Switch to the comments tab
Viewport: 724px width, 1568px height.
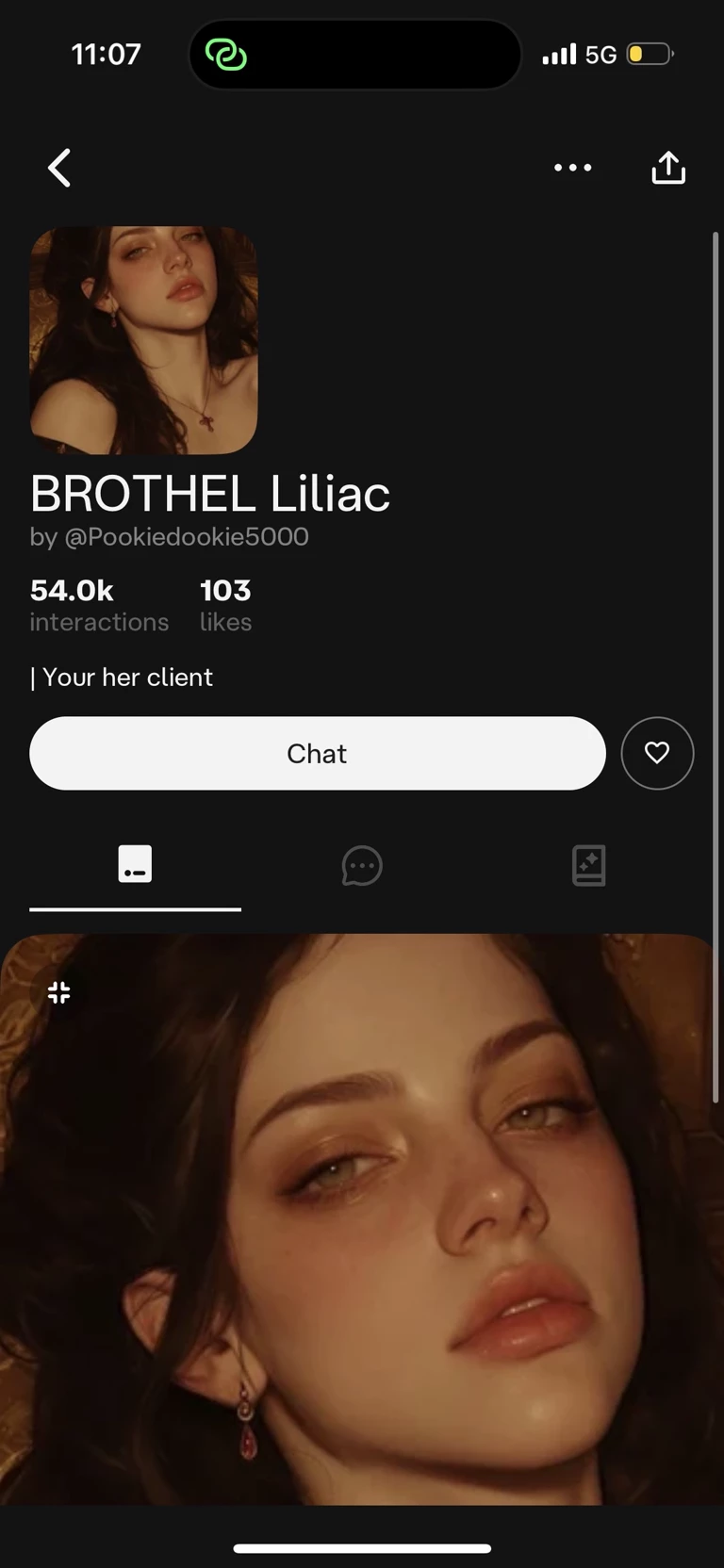(x=362, y=865)
